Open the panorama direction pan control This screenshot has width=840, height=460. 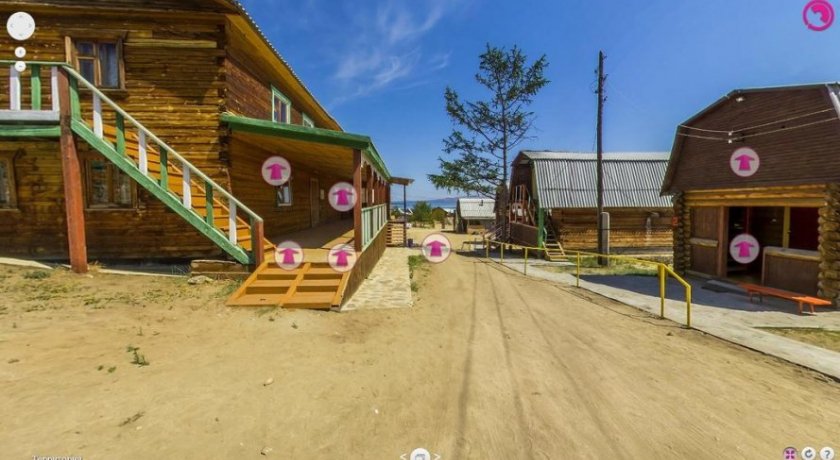20,26
